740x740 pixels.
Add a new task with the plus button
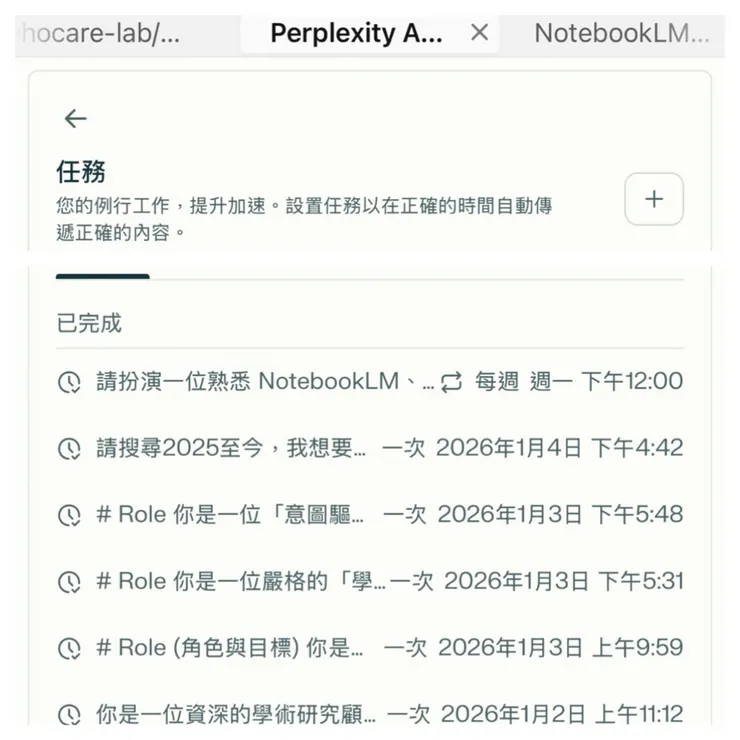click(653, 199)
